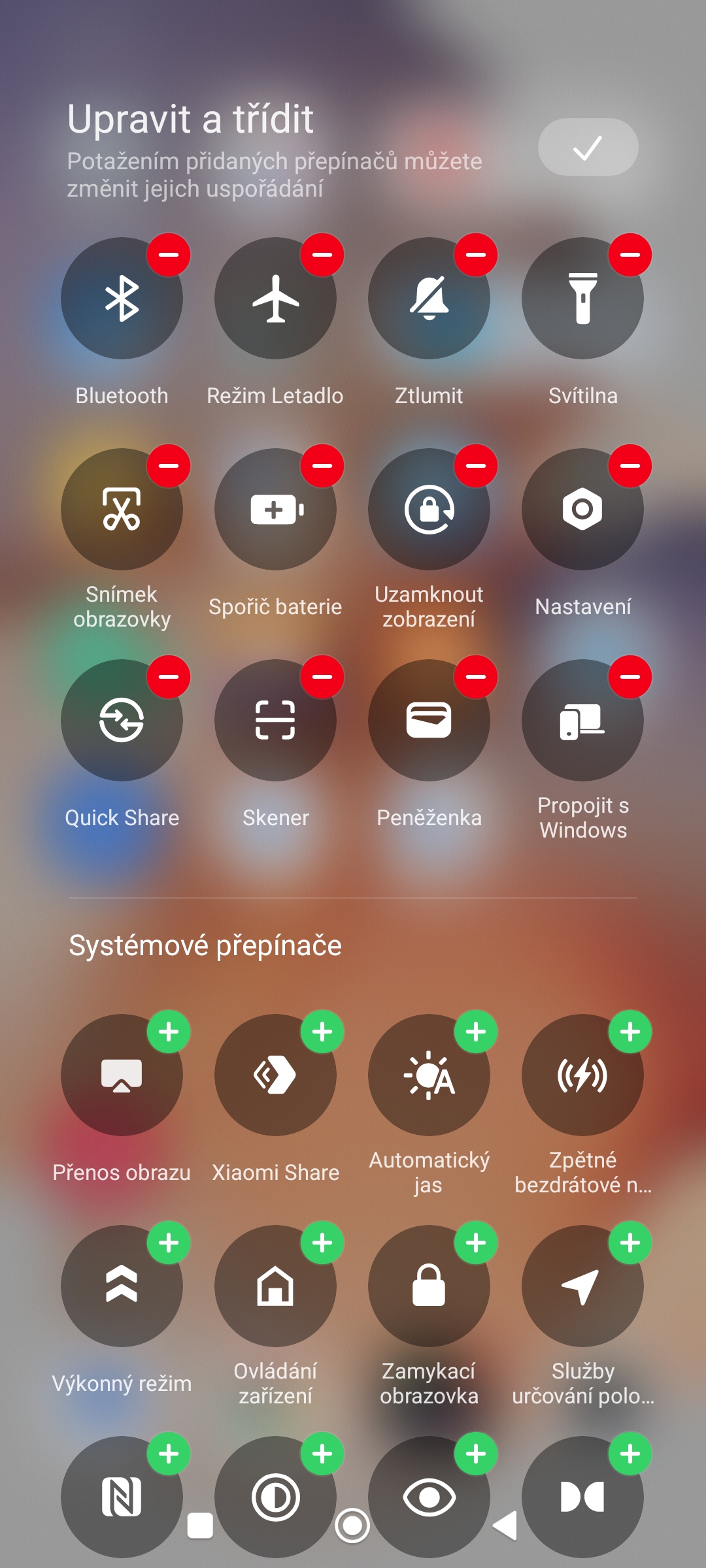Remove the Quick Share toggle
The image size is (706, 1568).
169,677
